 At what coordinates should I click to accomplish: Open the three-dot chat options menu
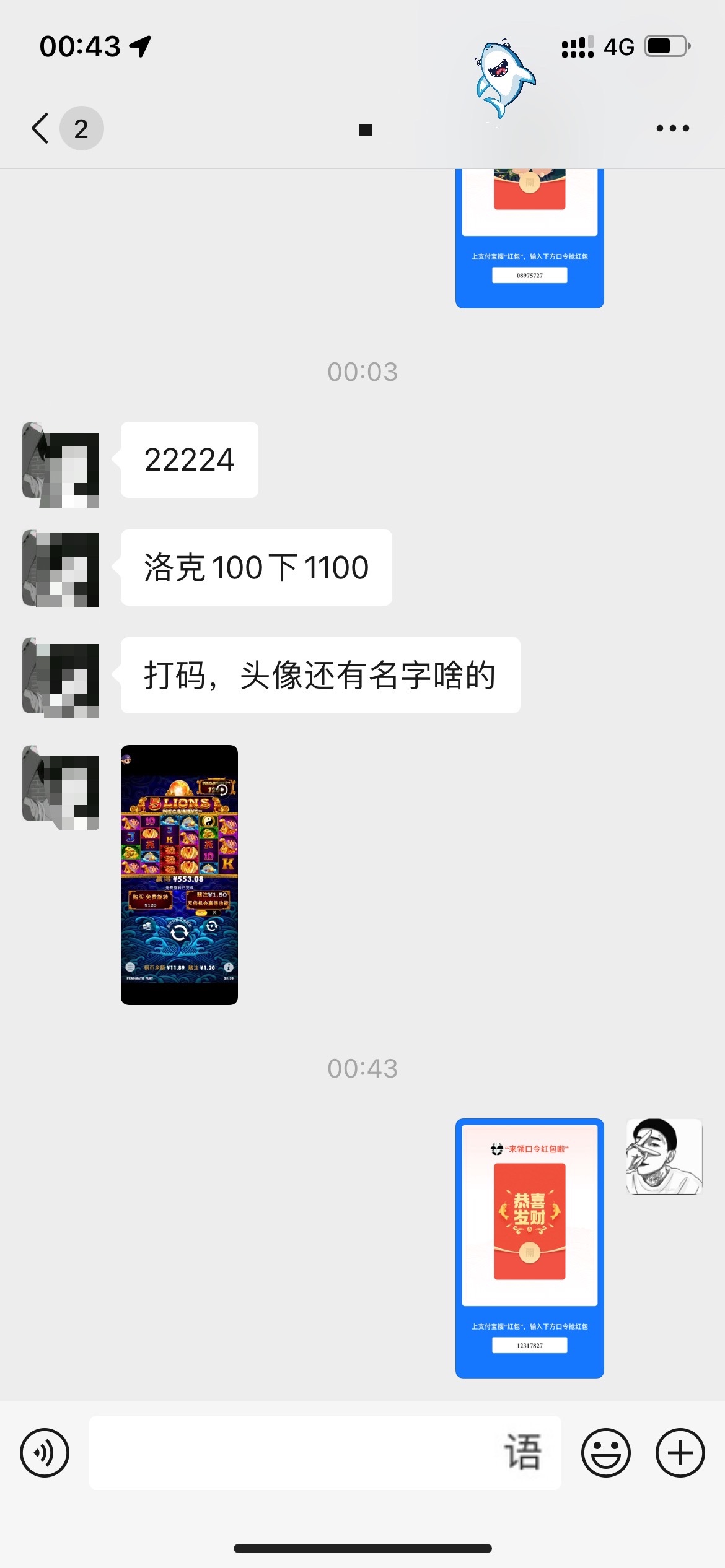click(x=672, y=129)
